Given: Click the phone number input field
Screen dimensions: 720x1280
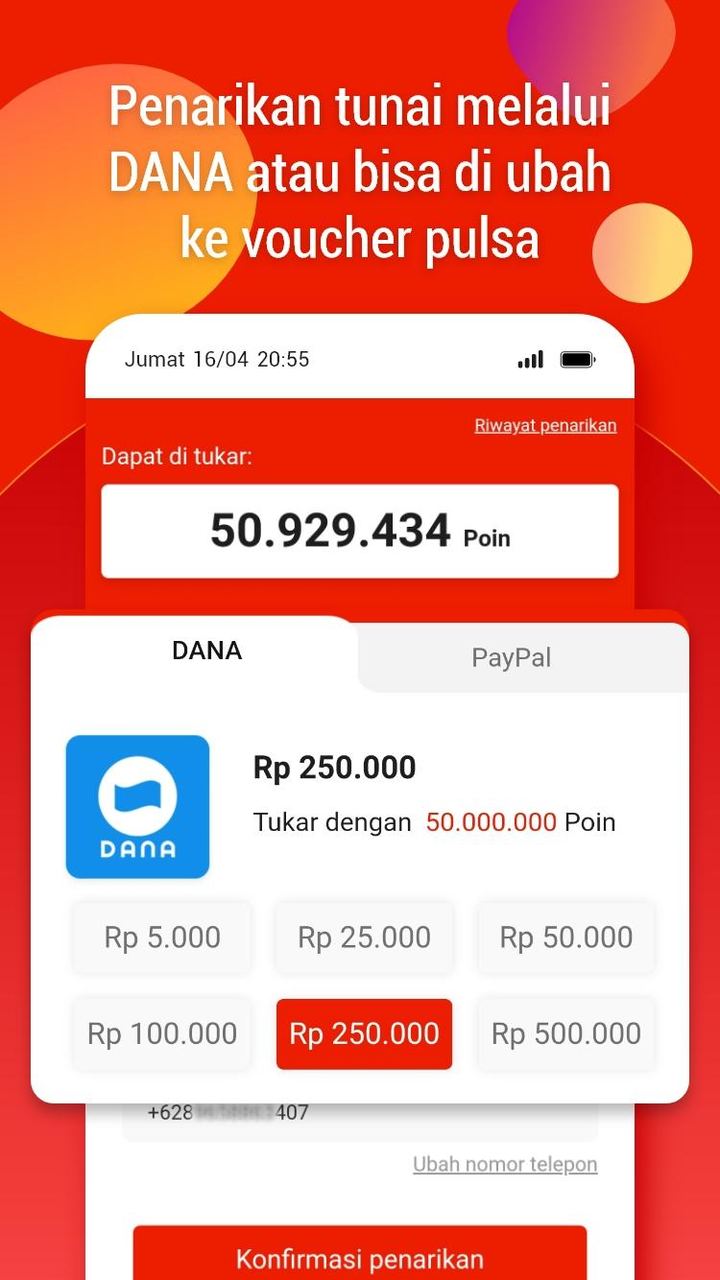Looking at the screenshot, I should pyautogui.click(x=360, y=1110).
